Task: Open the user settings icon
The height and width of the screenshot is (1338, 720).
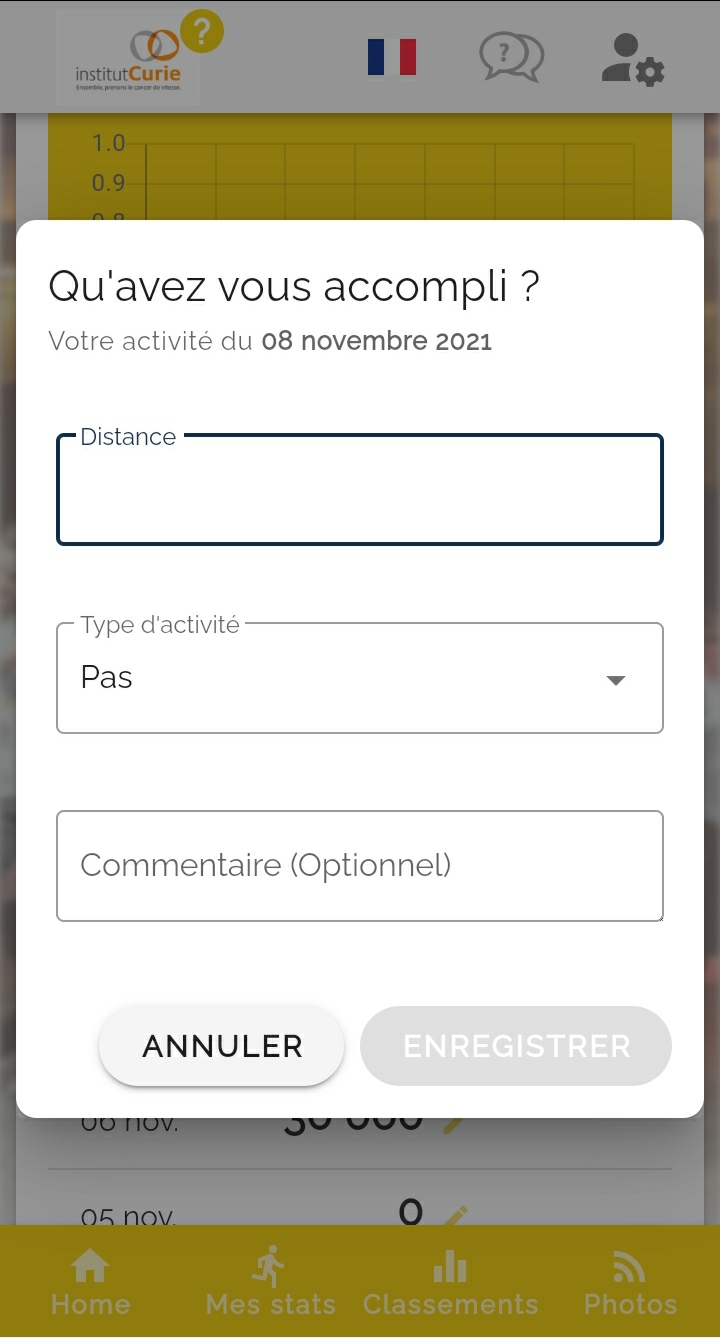Action: pos(632,59)
